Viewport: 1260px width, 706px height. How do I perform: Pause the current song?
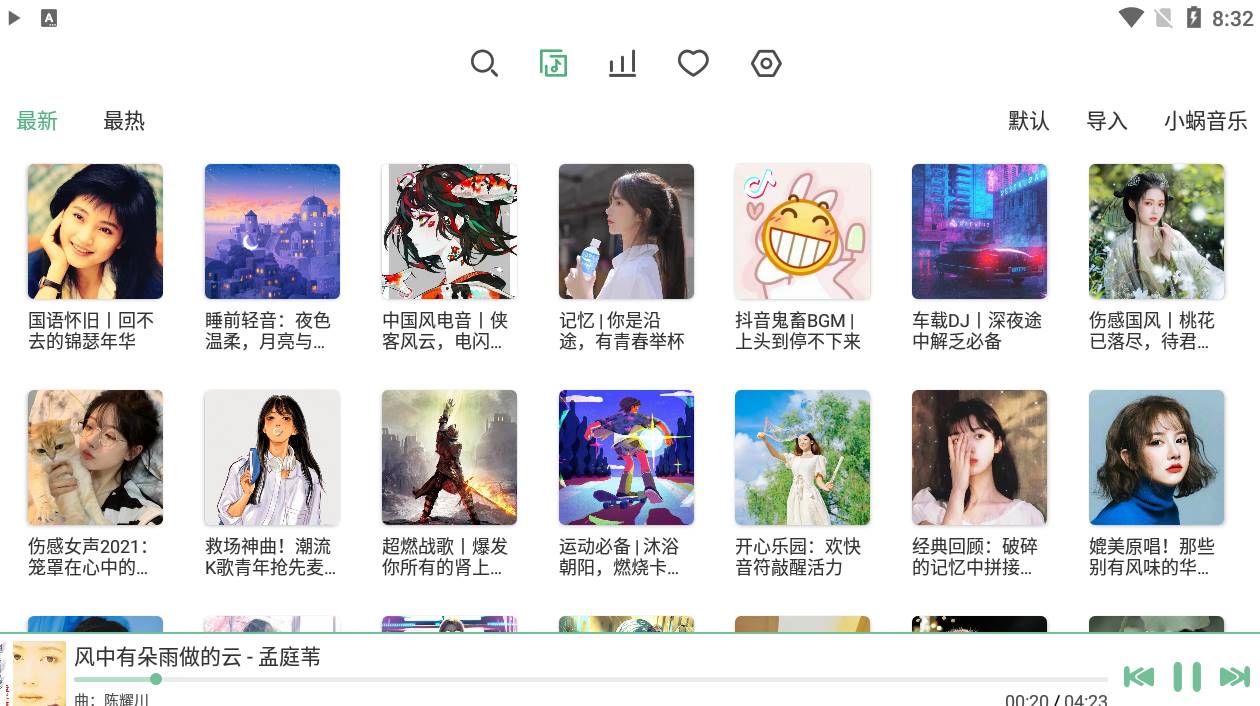click(x=1187, y=677)
